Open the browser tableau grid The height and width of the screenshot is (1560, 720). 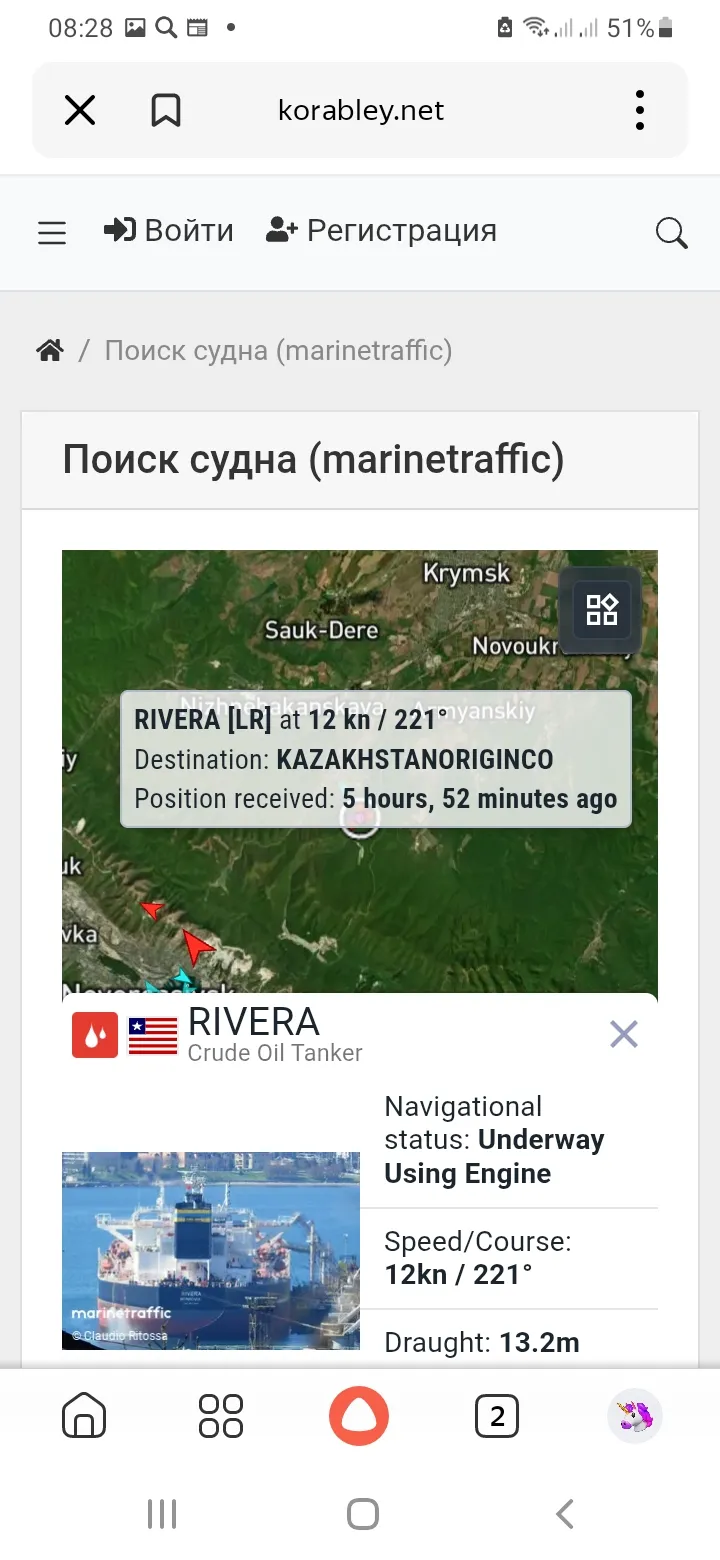(221, 1416)
